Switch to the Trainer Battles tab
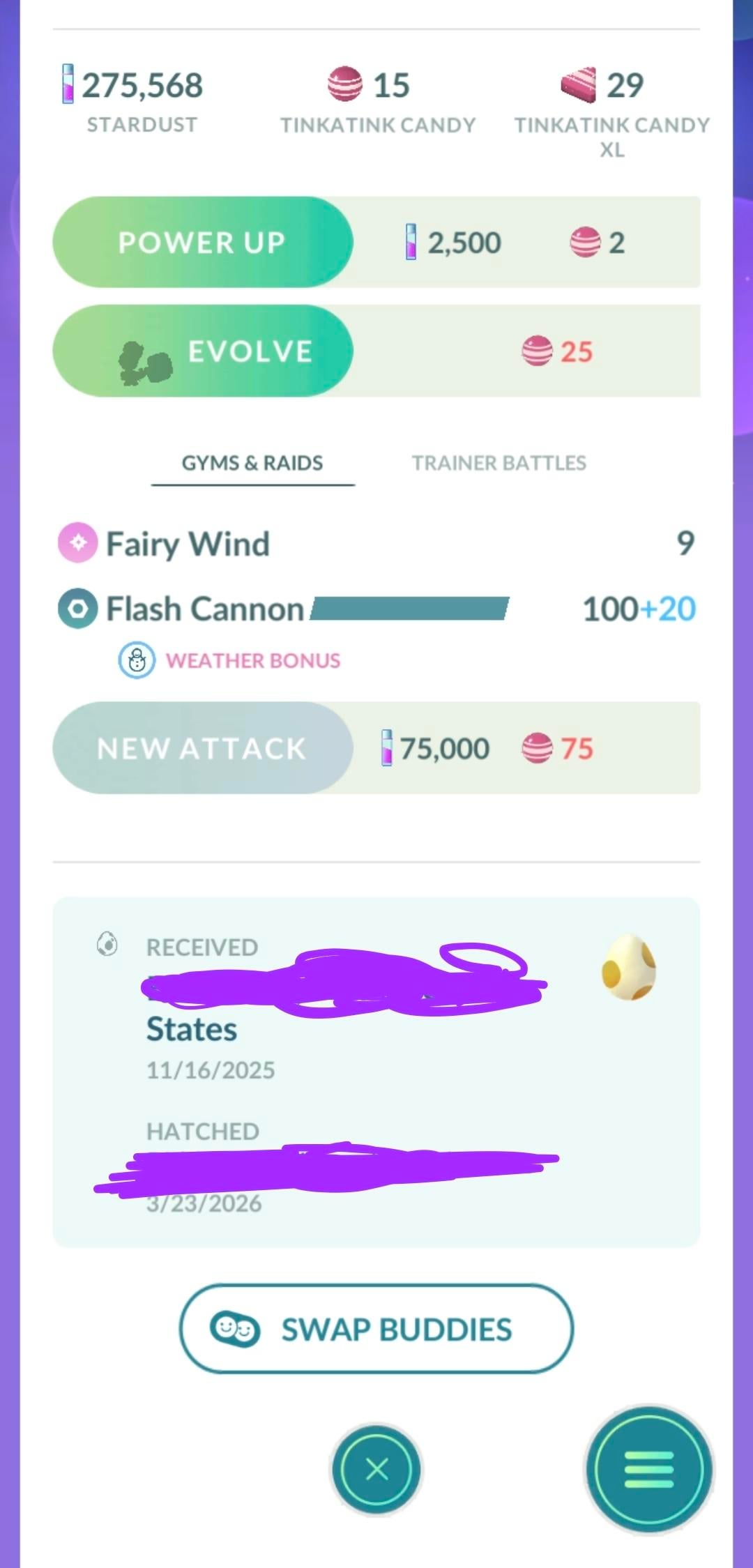 click(499, 463)
